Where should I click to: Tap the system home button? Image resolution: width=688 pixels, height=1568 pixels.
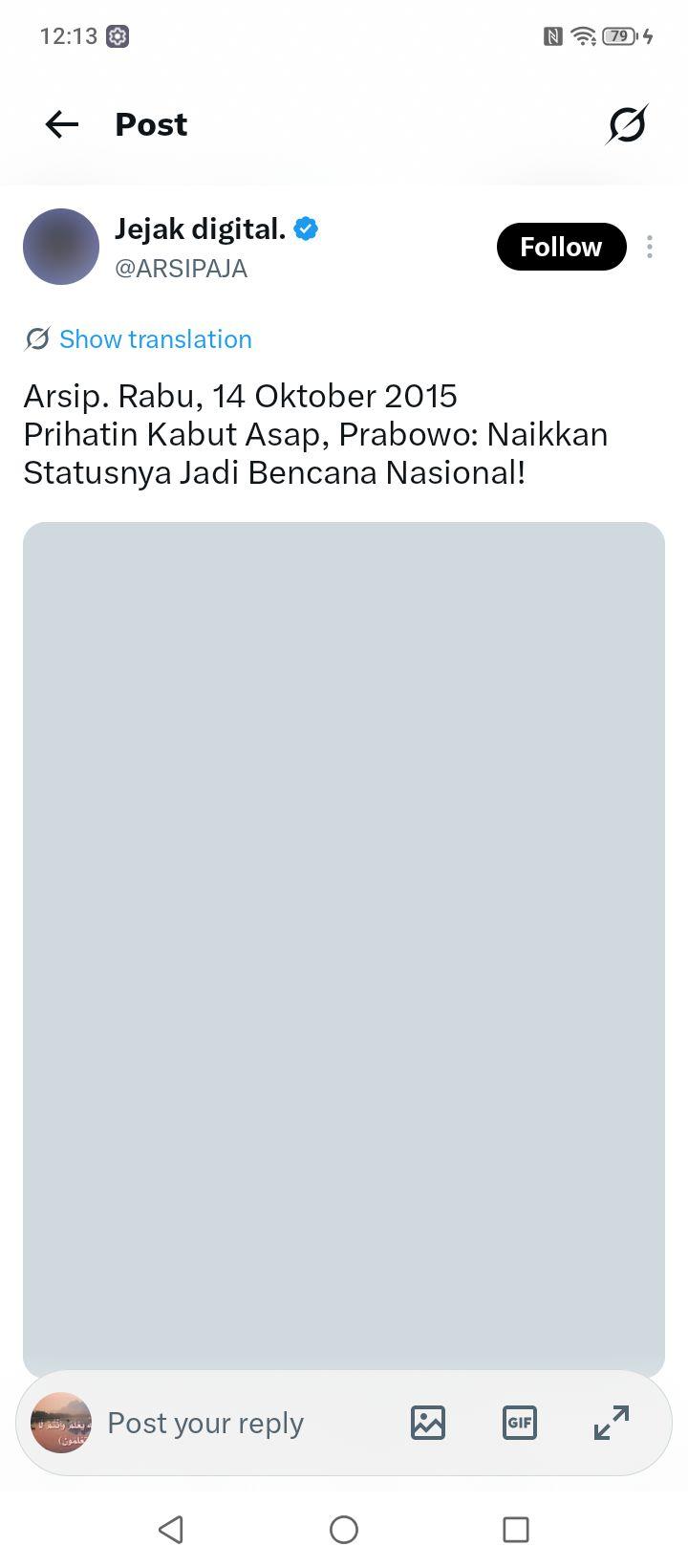pyautogui.click(x=344, y=1530)
